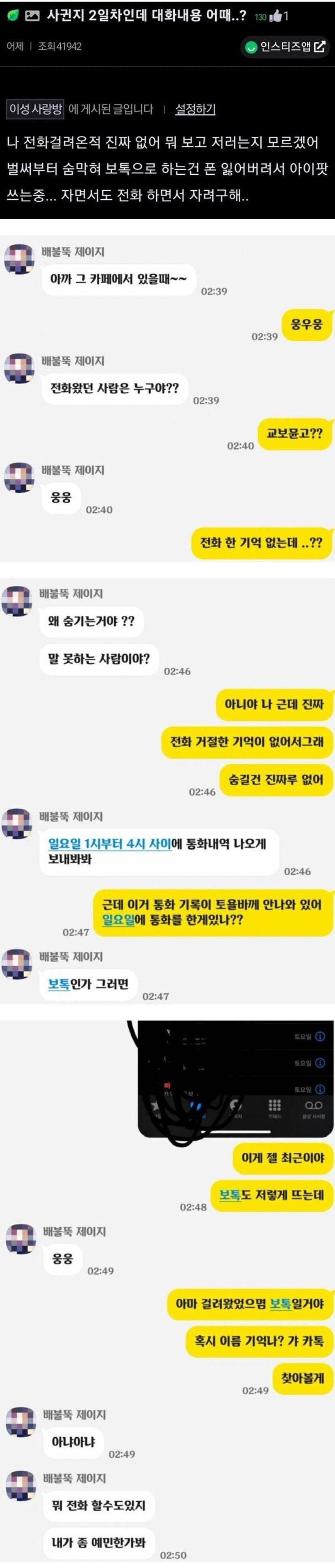Open the 이성 사랑방 board tag
335x1568 pixels.
click(x=35, y=109)
